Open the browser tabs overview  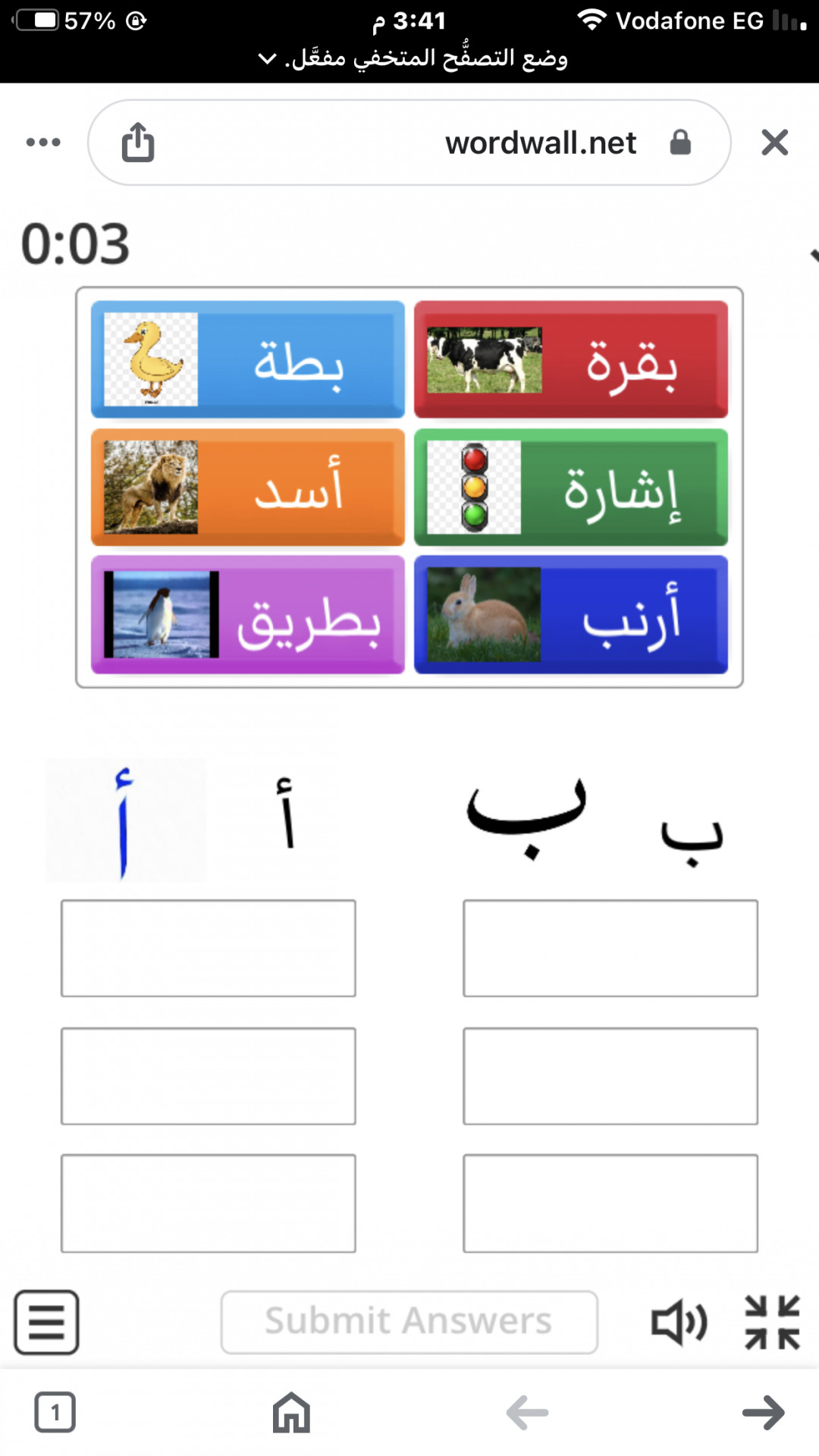click(55, 1412)
